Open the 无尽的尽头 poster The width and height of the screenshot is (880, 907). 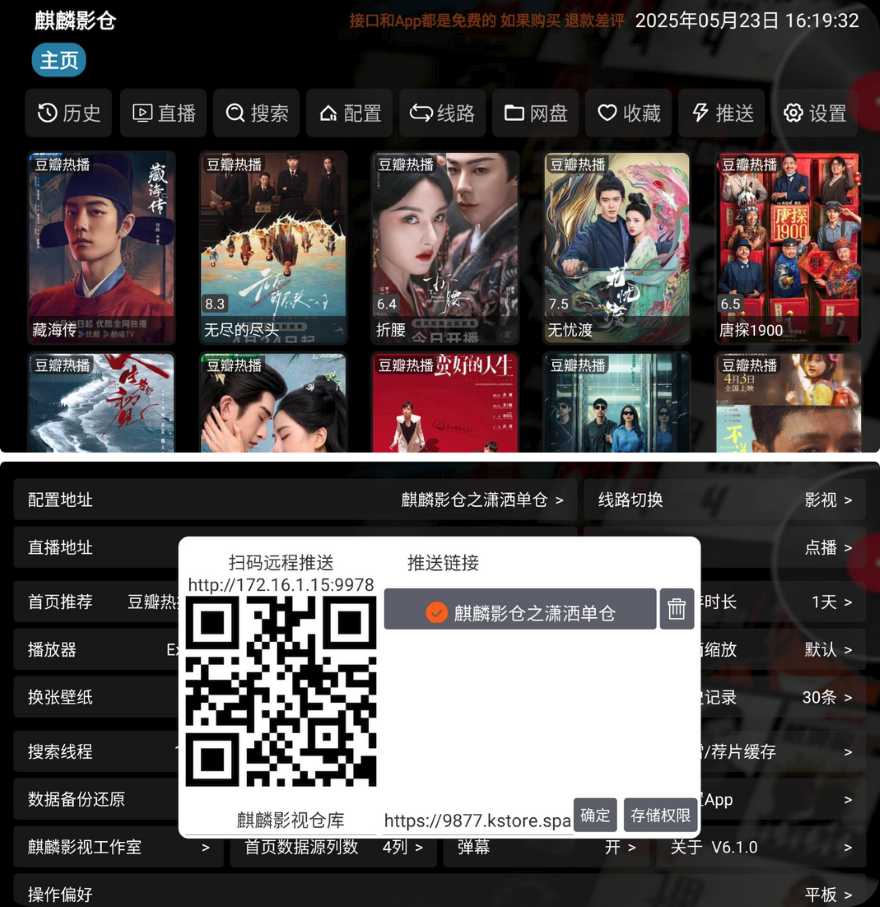273,247
